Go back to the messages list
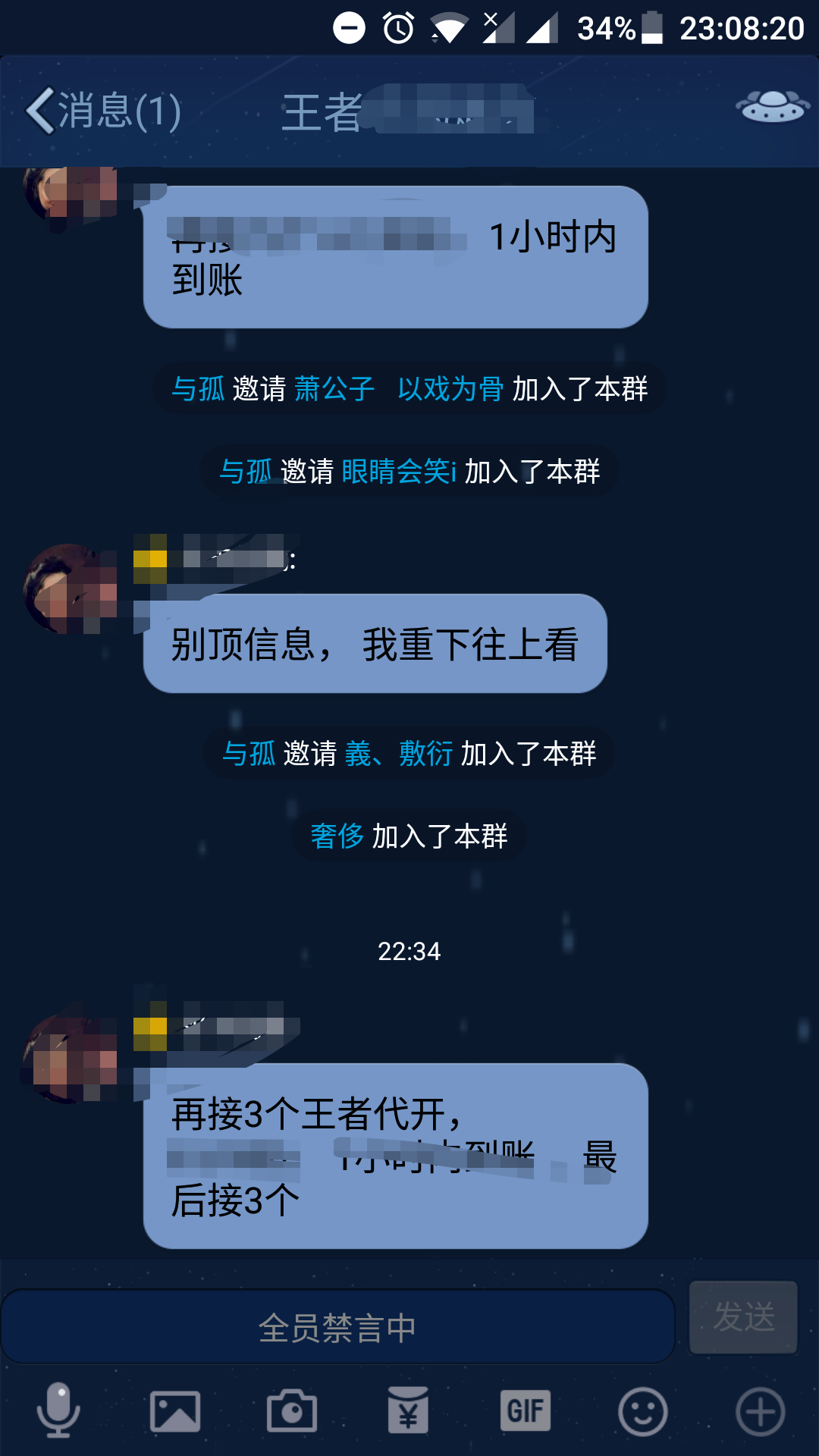The height and width of the screenshot is (1456, 819). click(102, 111)
